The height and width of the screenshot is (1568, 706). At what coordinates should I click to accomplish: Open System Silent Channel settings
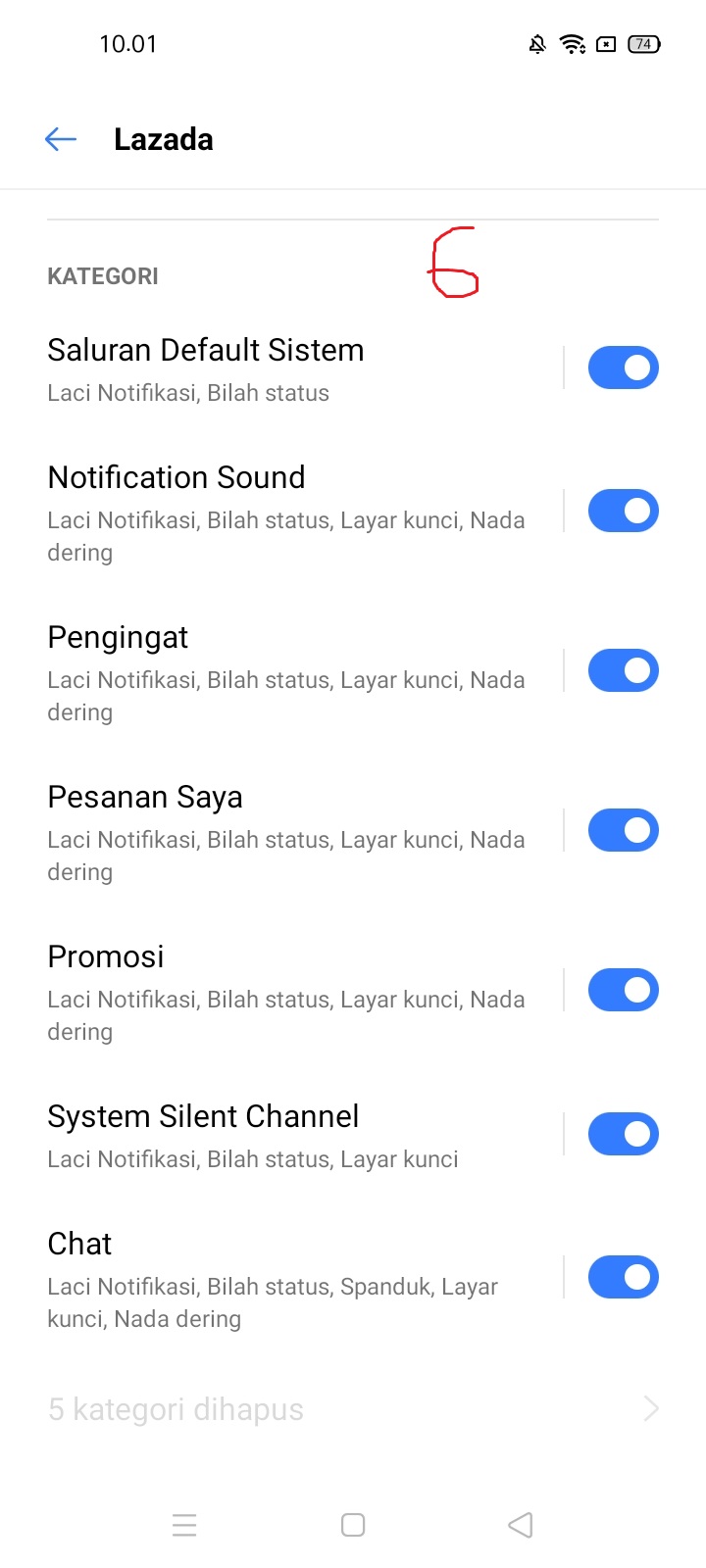294,1135
